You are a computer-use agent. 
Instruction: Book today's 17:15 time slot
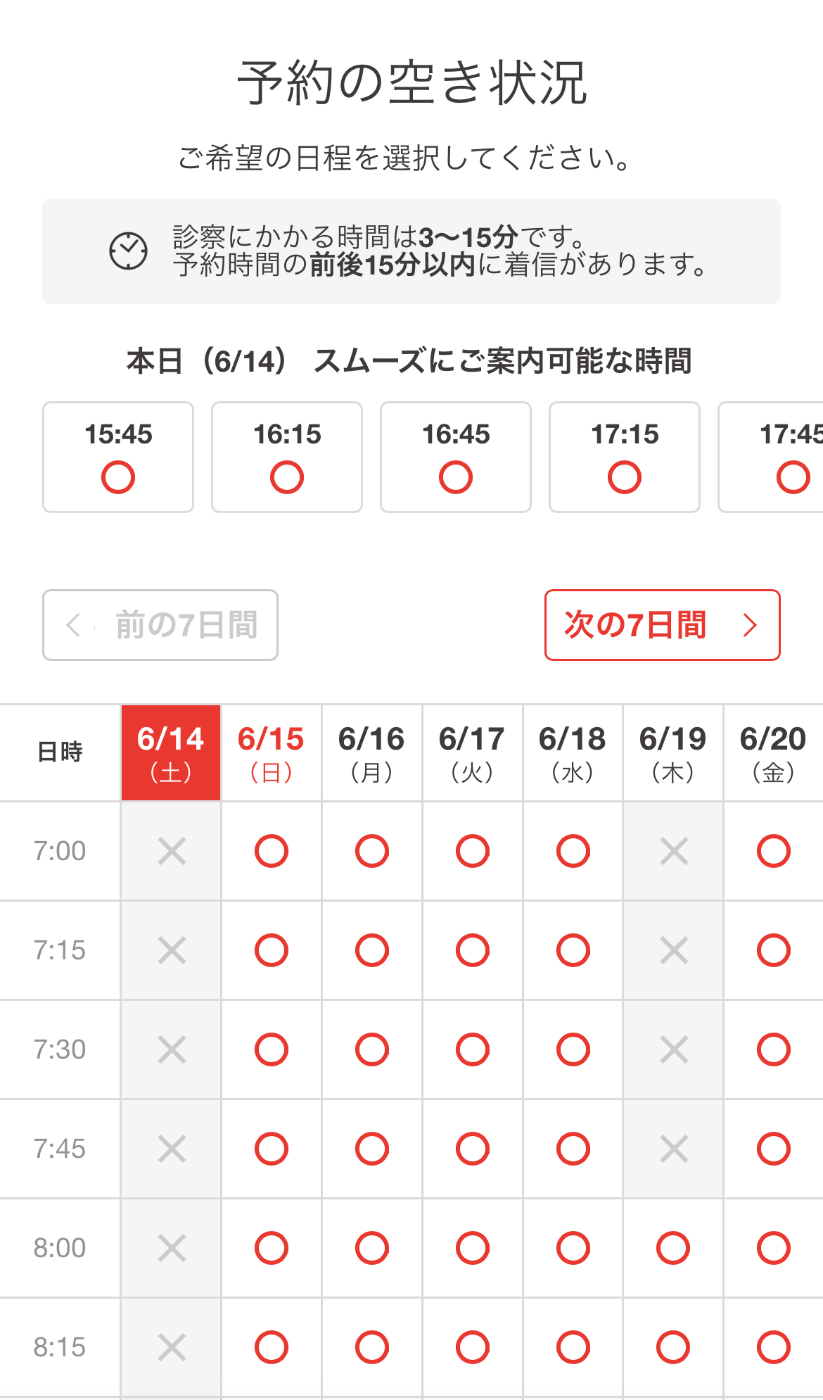pyautogui.click(x=625, y=457)
